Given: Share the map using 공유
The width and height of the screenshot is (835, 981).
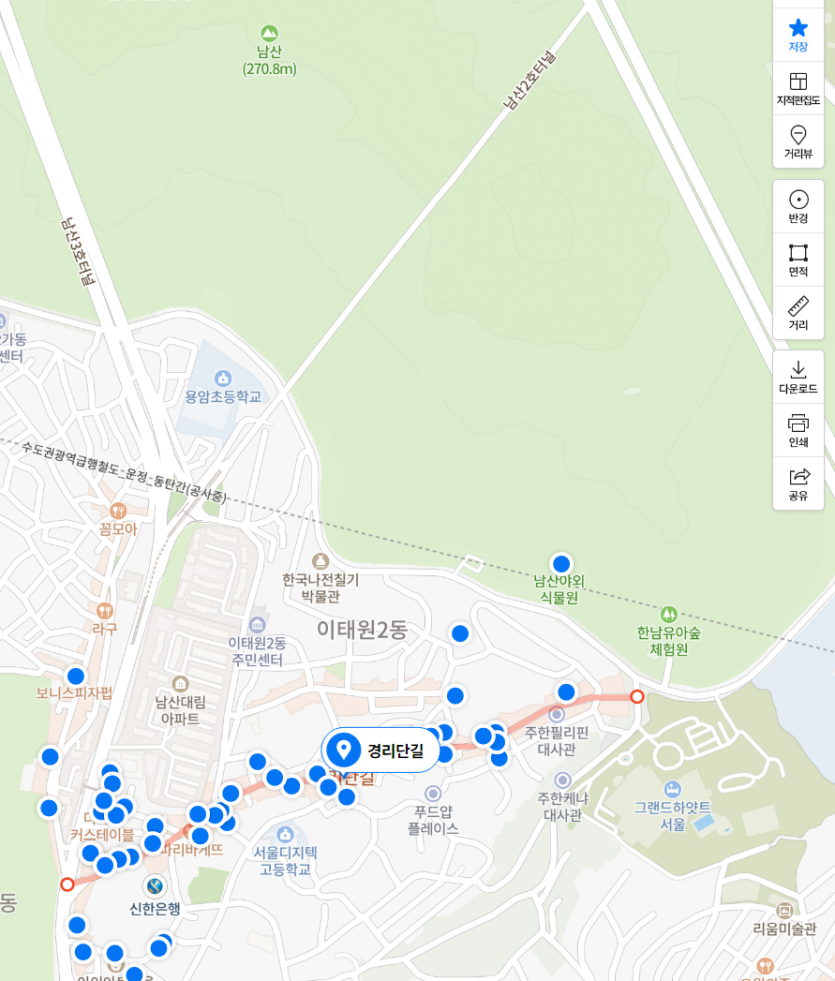Looking at the screenshot, I should point(798,483).
